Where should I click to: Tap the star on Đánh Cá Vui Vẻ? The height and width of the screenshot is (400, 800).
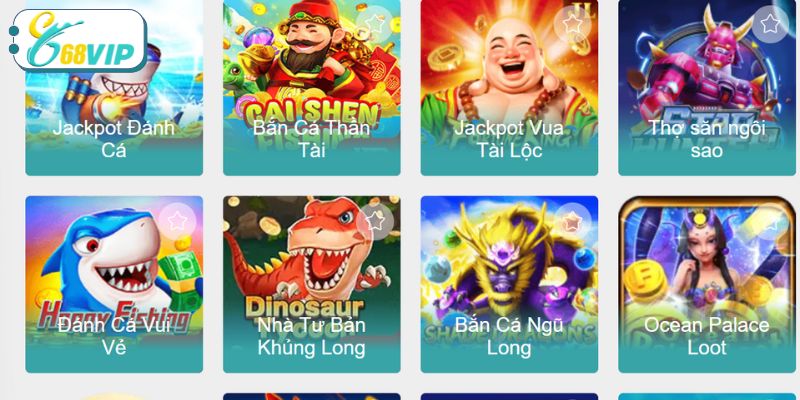[x=177, y=221]
